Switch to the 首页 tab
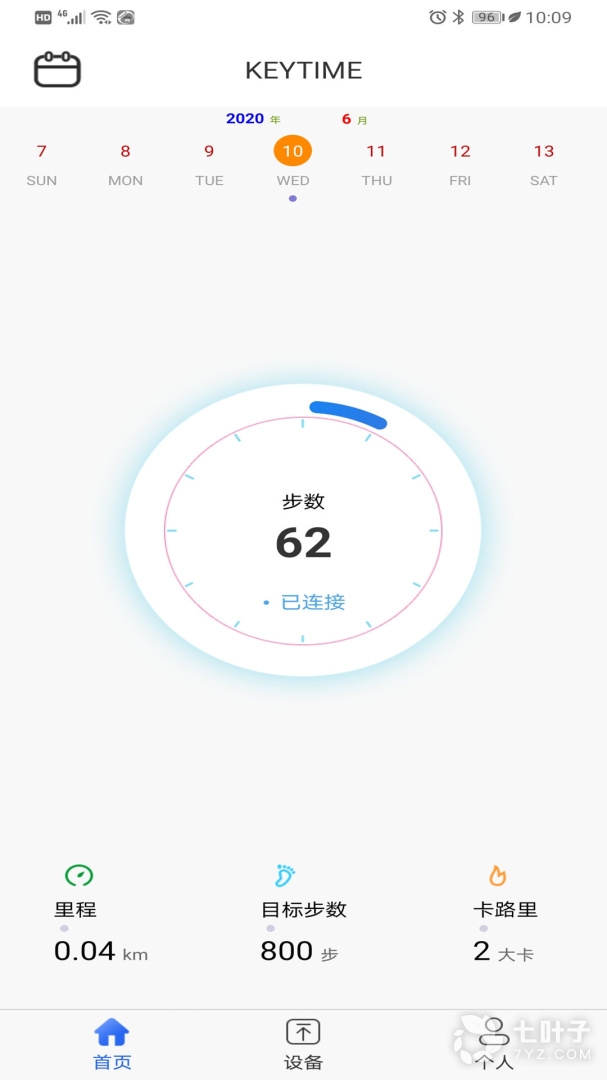The width and height of the screenshot is (607, 1080). coord(112,1044)
